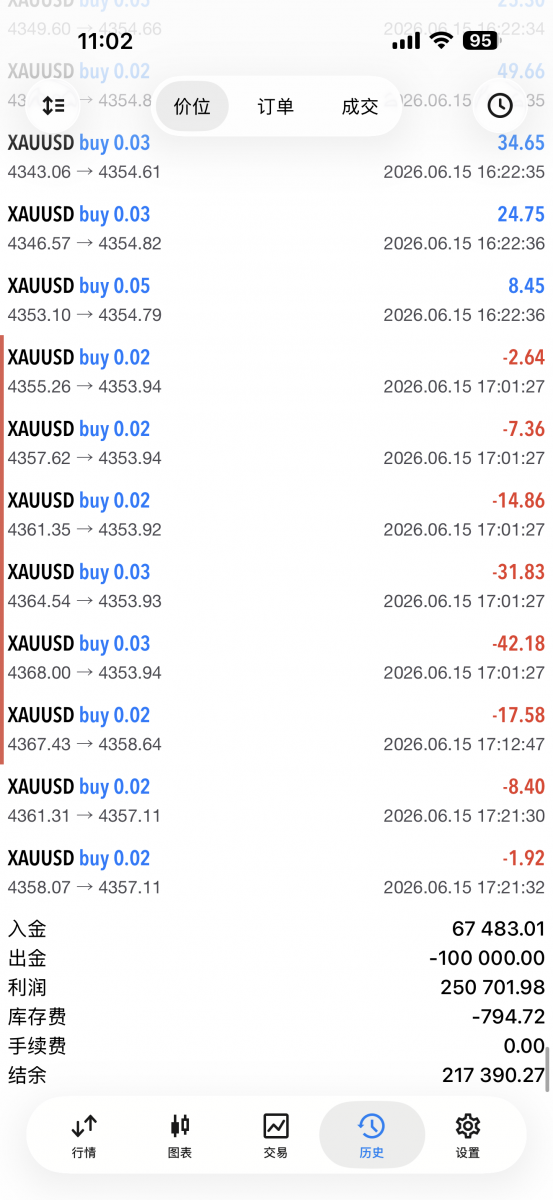
Task: View the trade closed at 17:12:47
Action: click(276, 729)
